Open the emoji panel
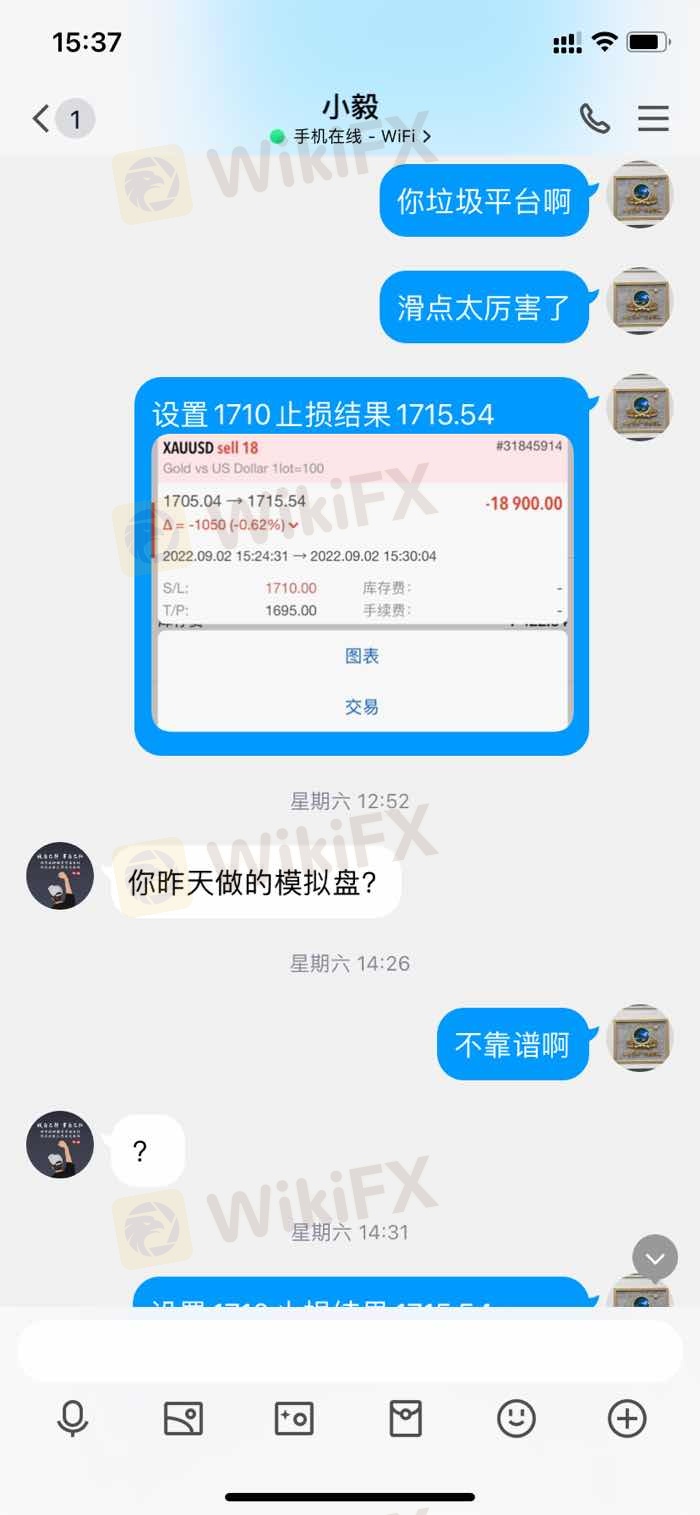This screenshot has height=1515, width=700. point(516,1418)
